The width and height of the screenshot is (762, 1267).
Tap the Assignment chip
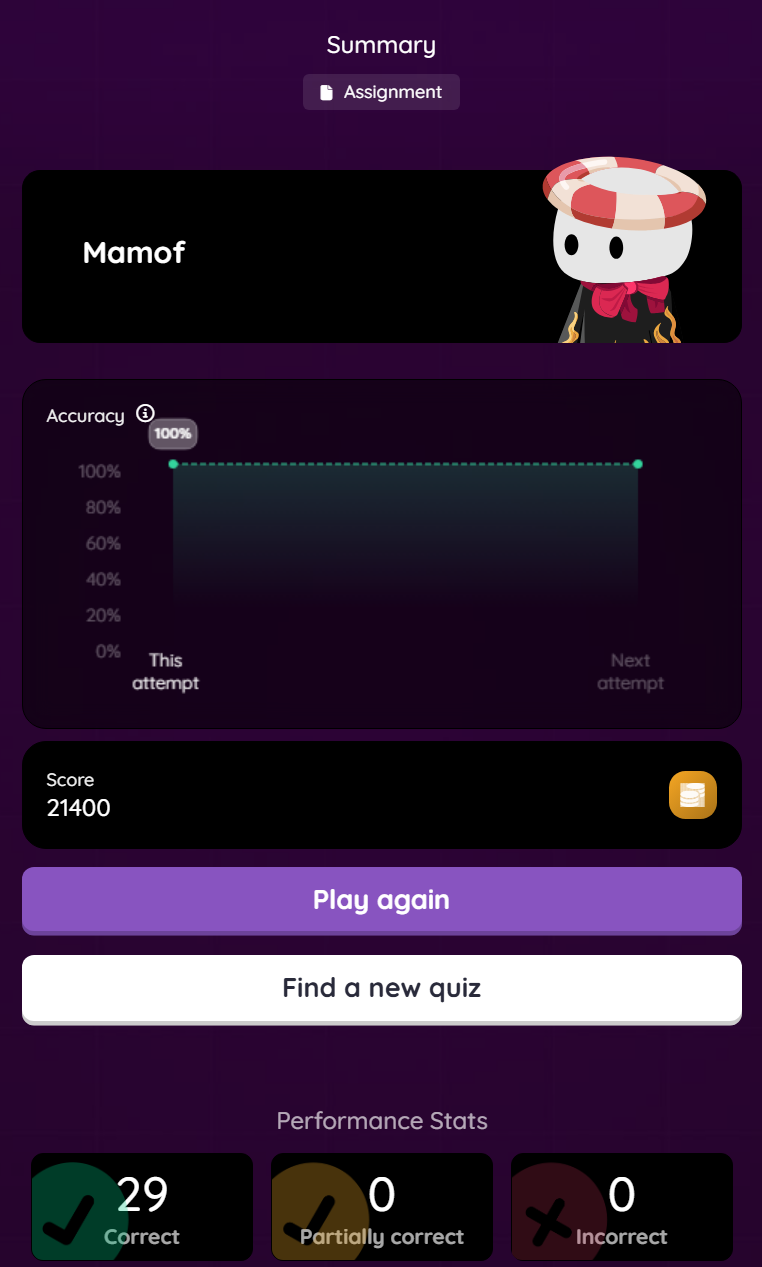click(381, 92)
